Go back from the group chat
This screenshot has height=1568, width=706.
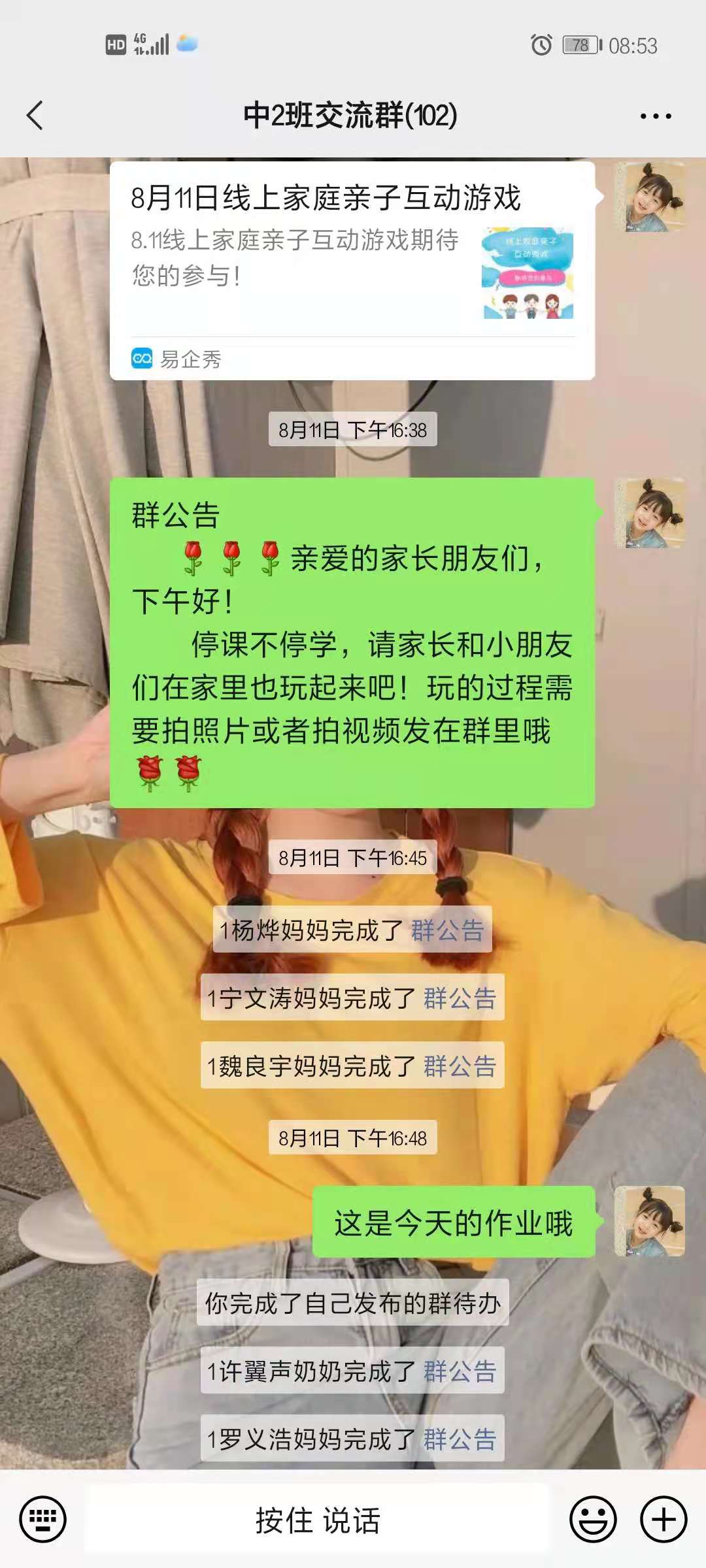[35, 116]
